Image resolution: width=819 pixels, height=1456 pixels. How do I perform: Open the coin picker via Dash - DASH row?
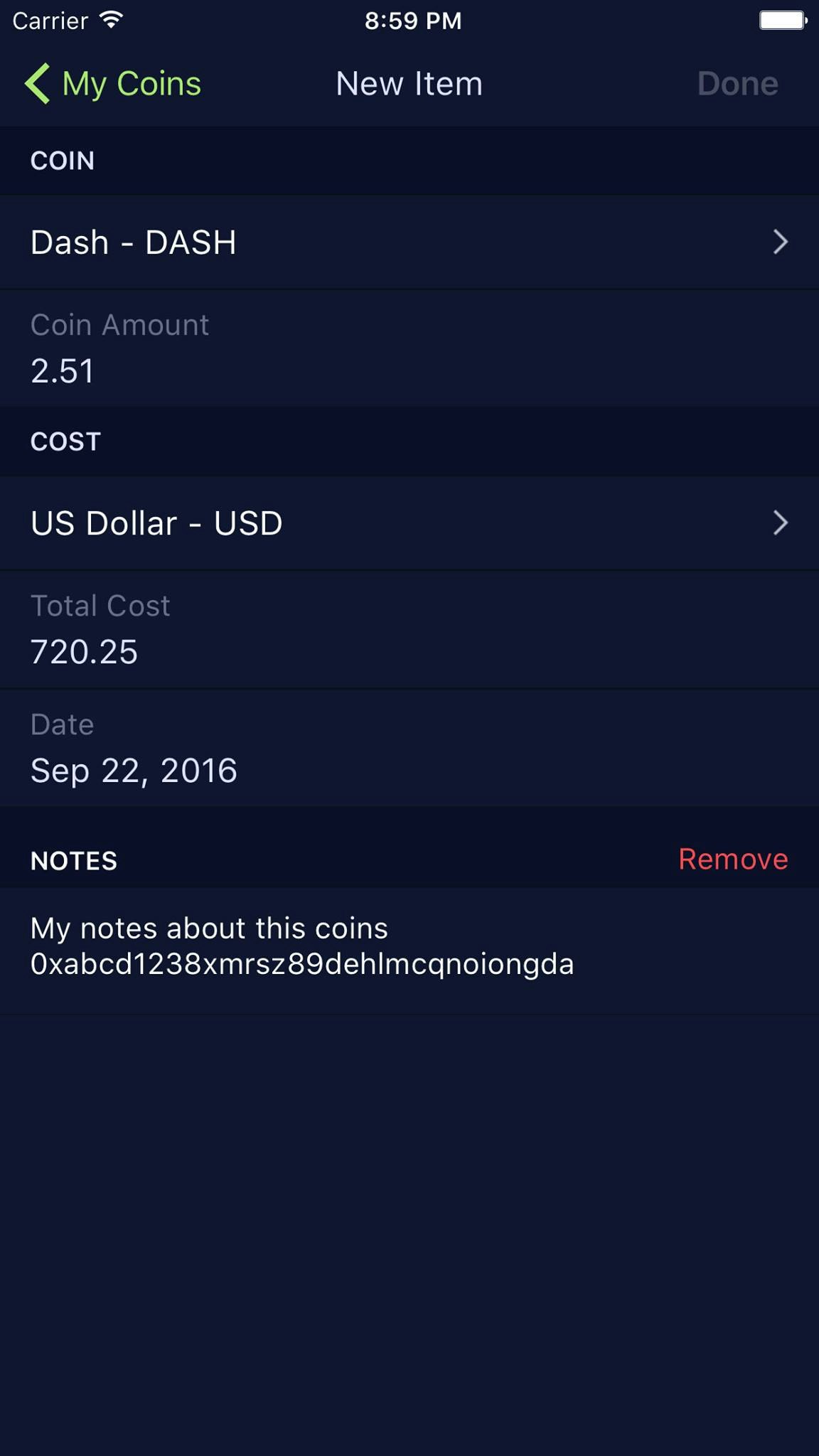tap(284, 242)
